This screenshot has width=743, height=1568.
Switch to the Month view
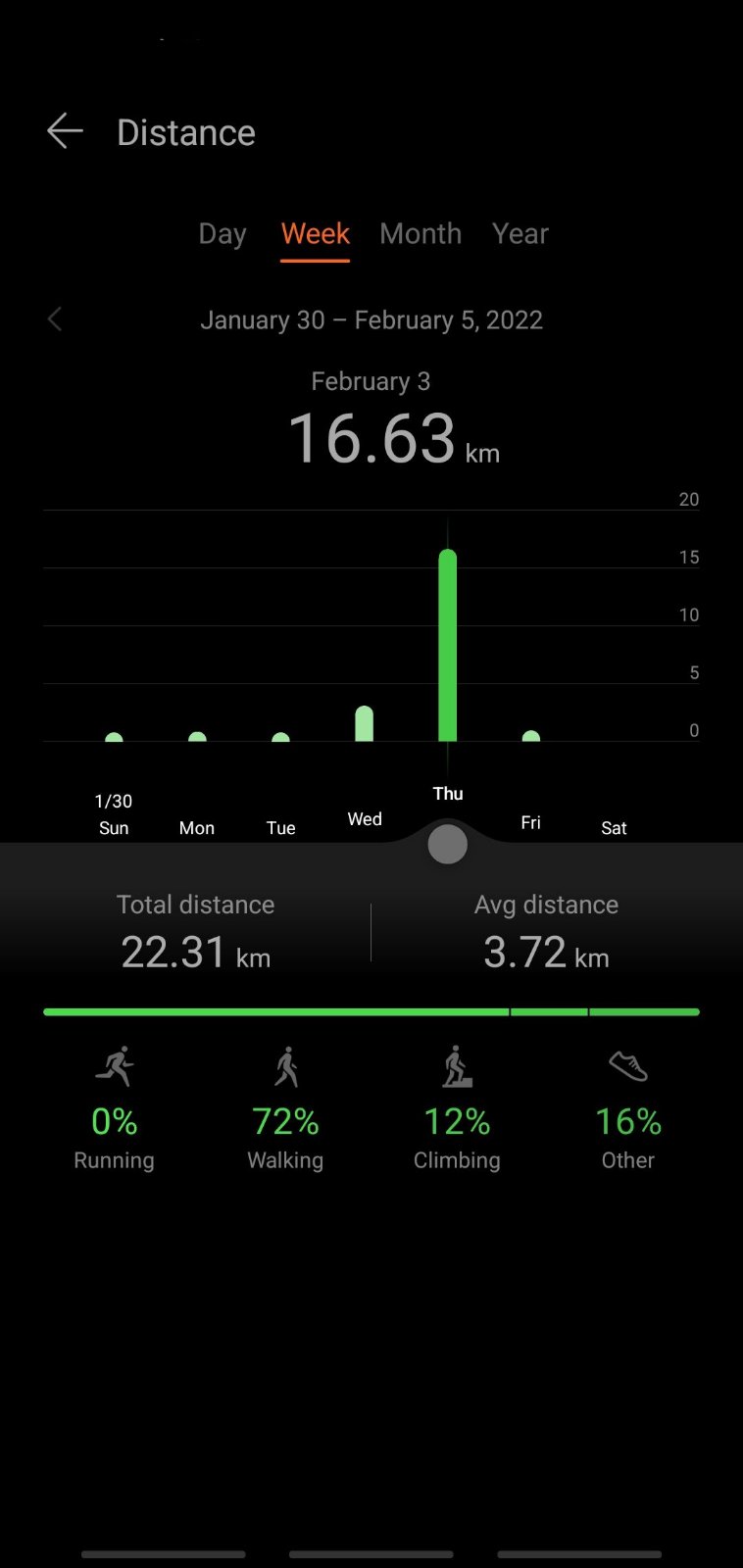[421, 234]
